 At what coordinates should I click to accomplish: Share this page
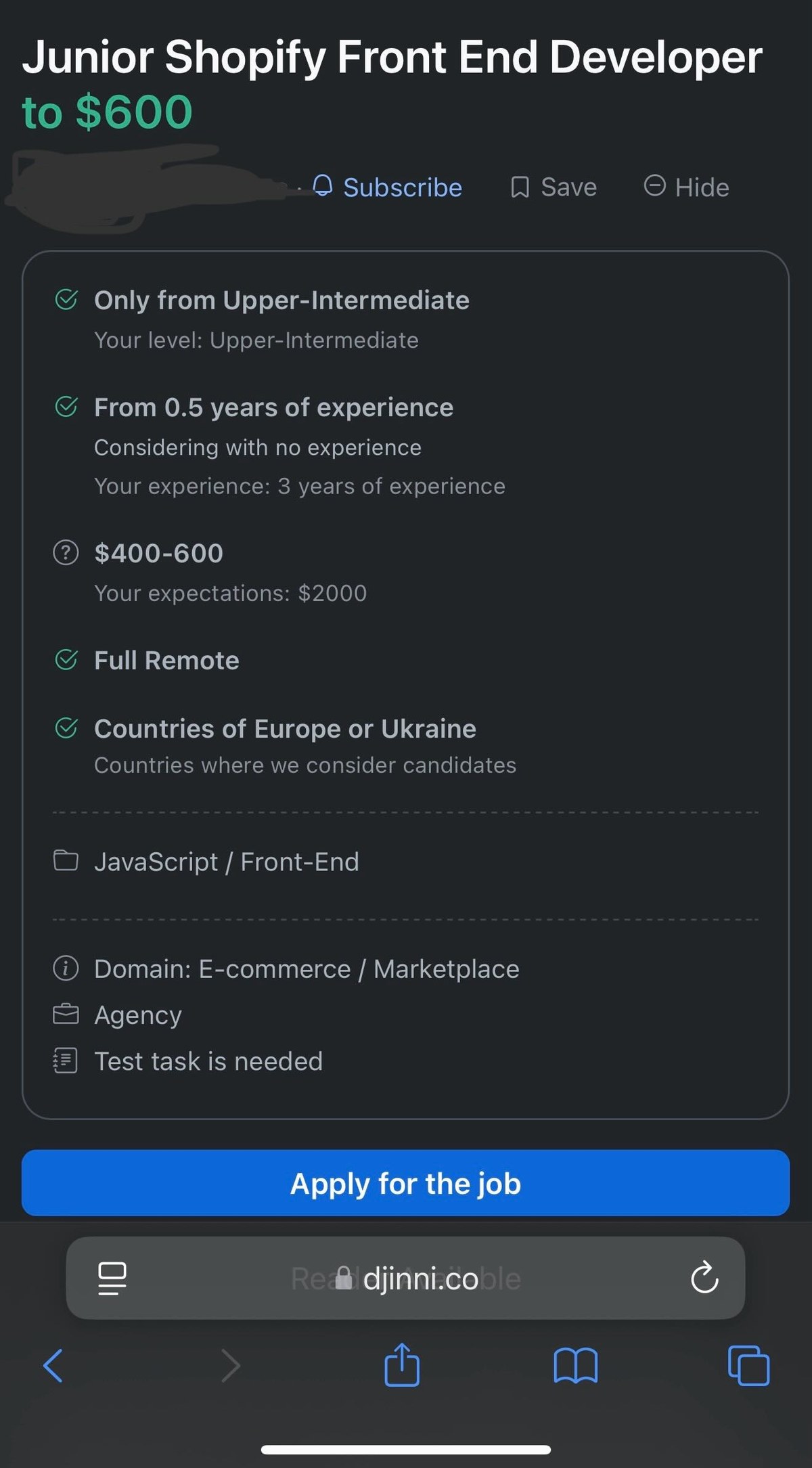coord(402,1364)
